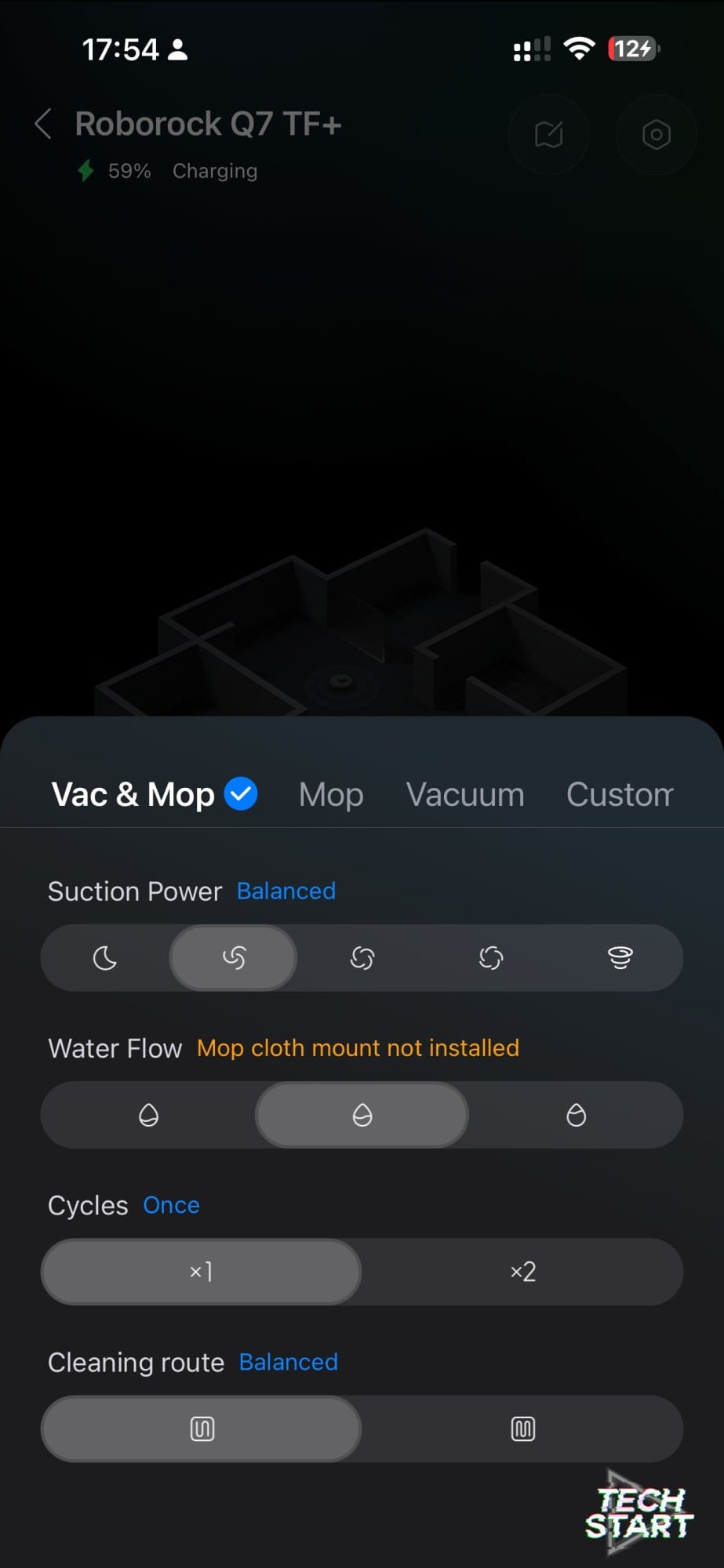
Task: Select the highest water flow level
Action: point(576,1115)
